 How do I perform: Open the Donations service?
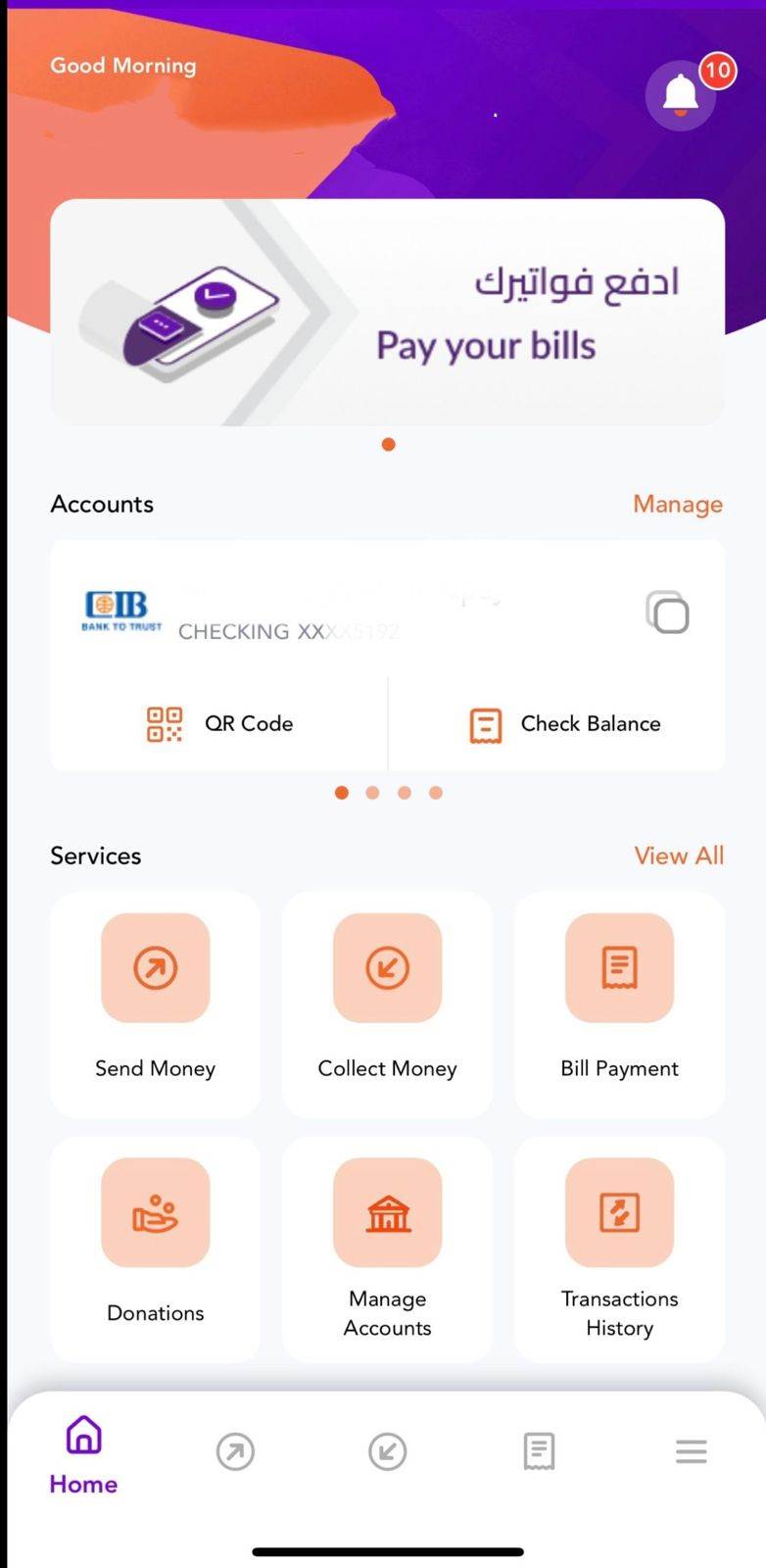(x=156, y=1249)
